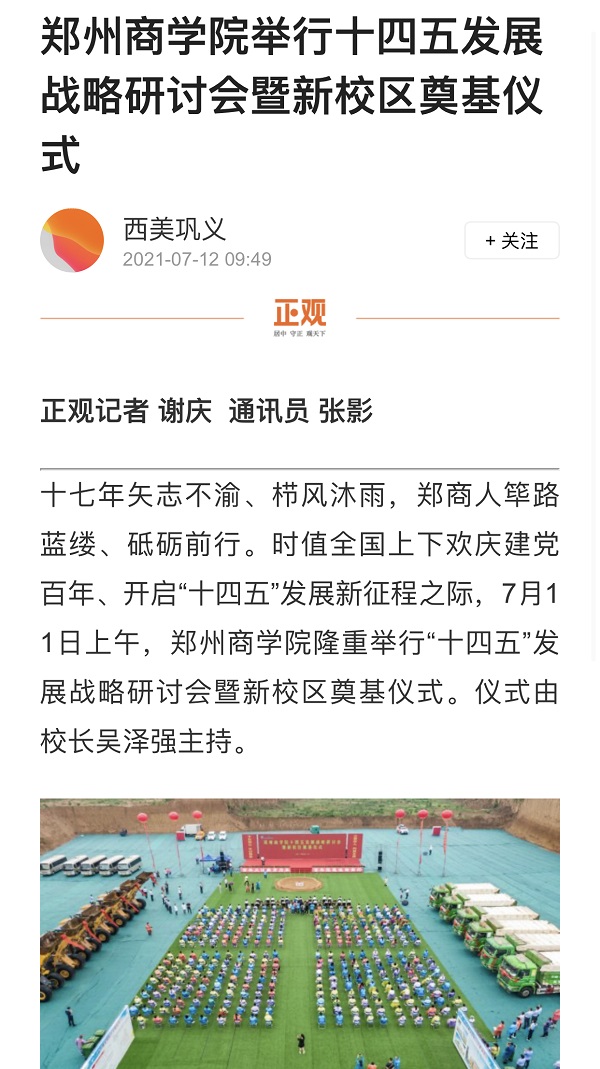View the groundbreaking ceremony photo
Viewport: 600px width, 1069px height.
point(300,932)
